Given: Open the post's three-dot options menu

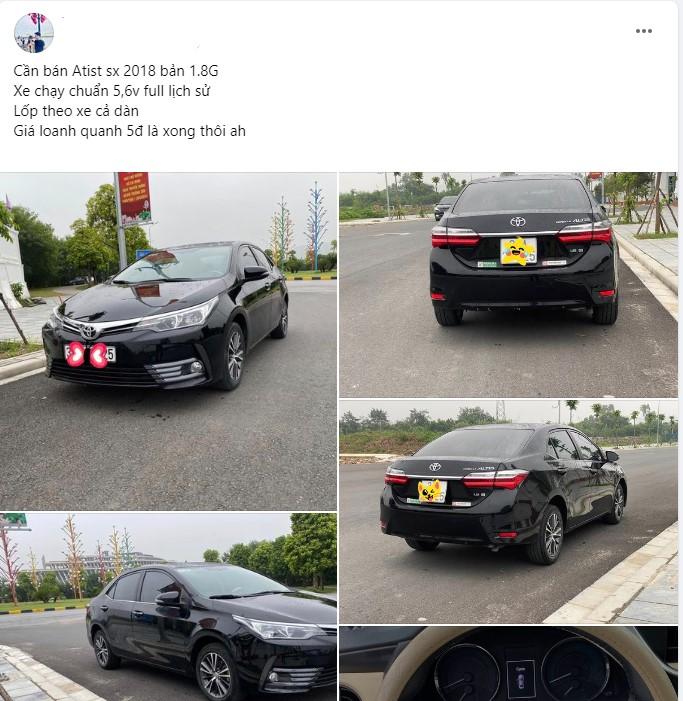Looking at the screenshot, I should 644,31.
